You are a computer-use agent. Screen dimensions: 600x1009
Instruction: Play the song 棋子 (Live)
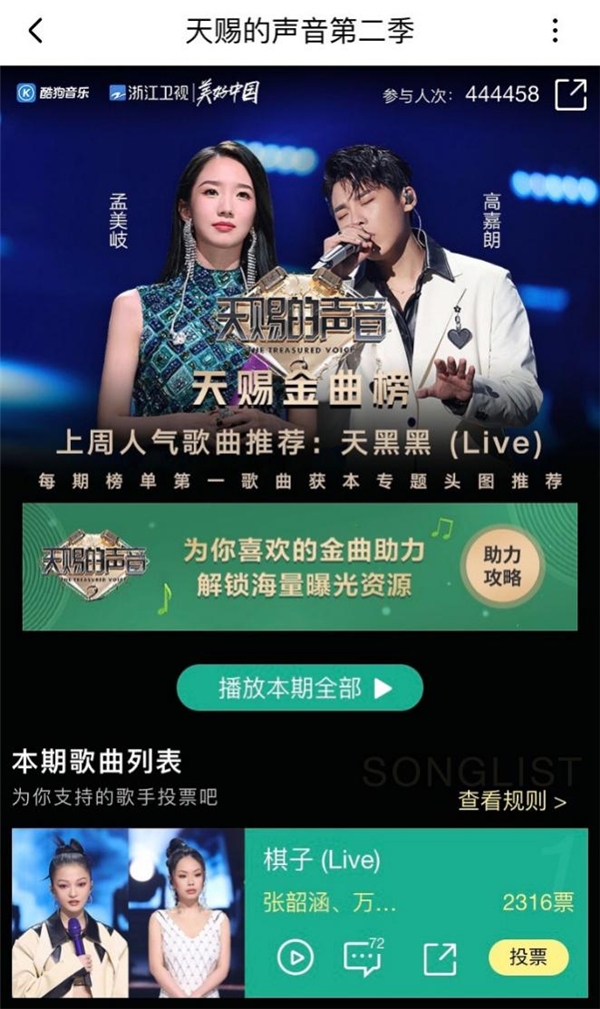pyautogui.click(x=295, y=957)
